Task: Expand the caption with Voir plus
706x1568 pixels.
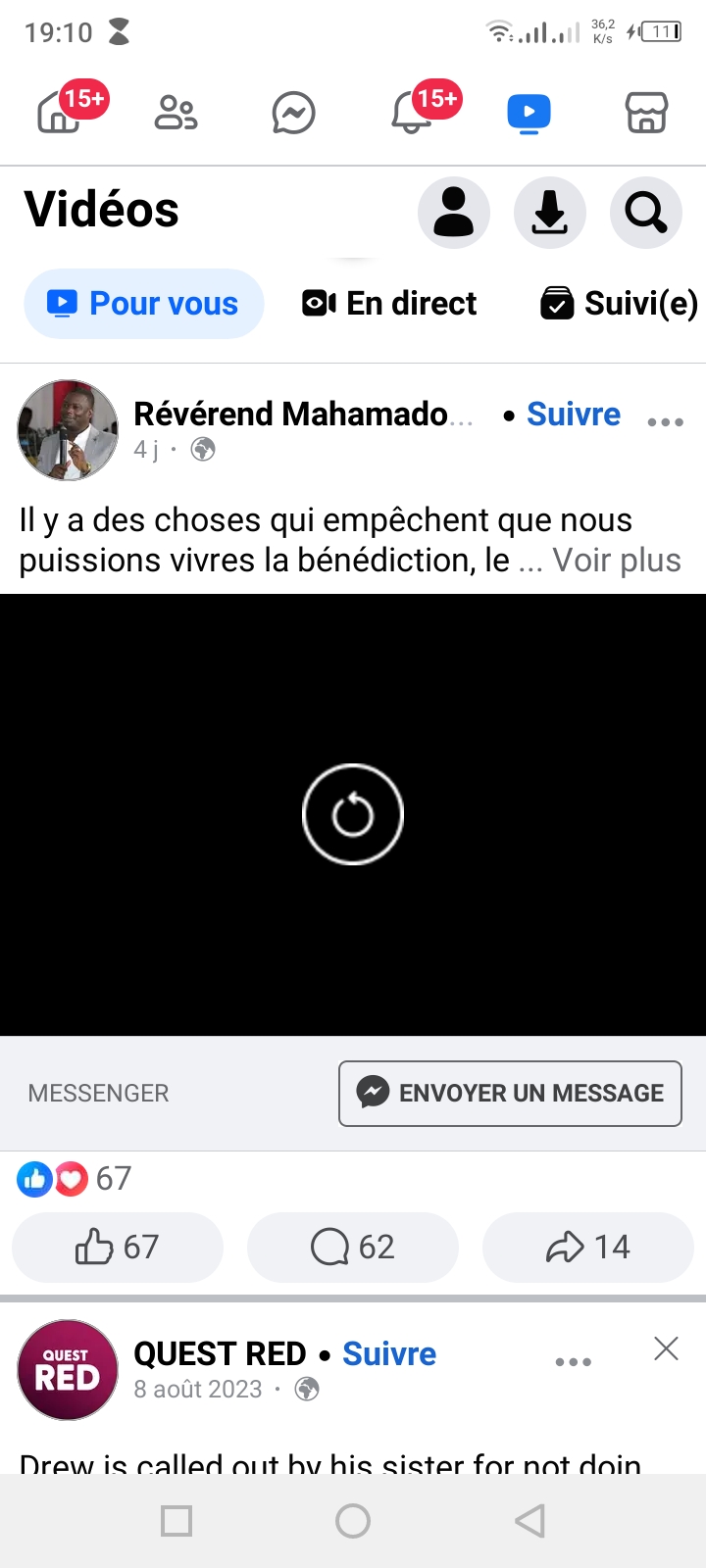Action: (617, 561)
